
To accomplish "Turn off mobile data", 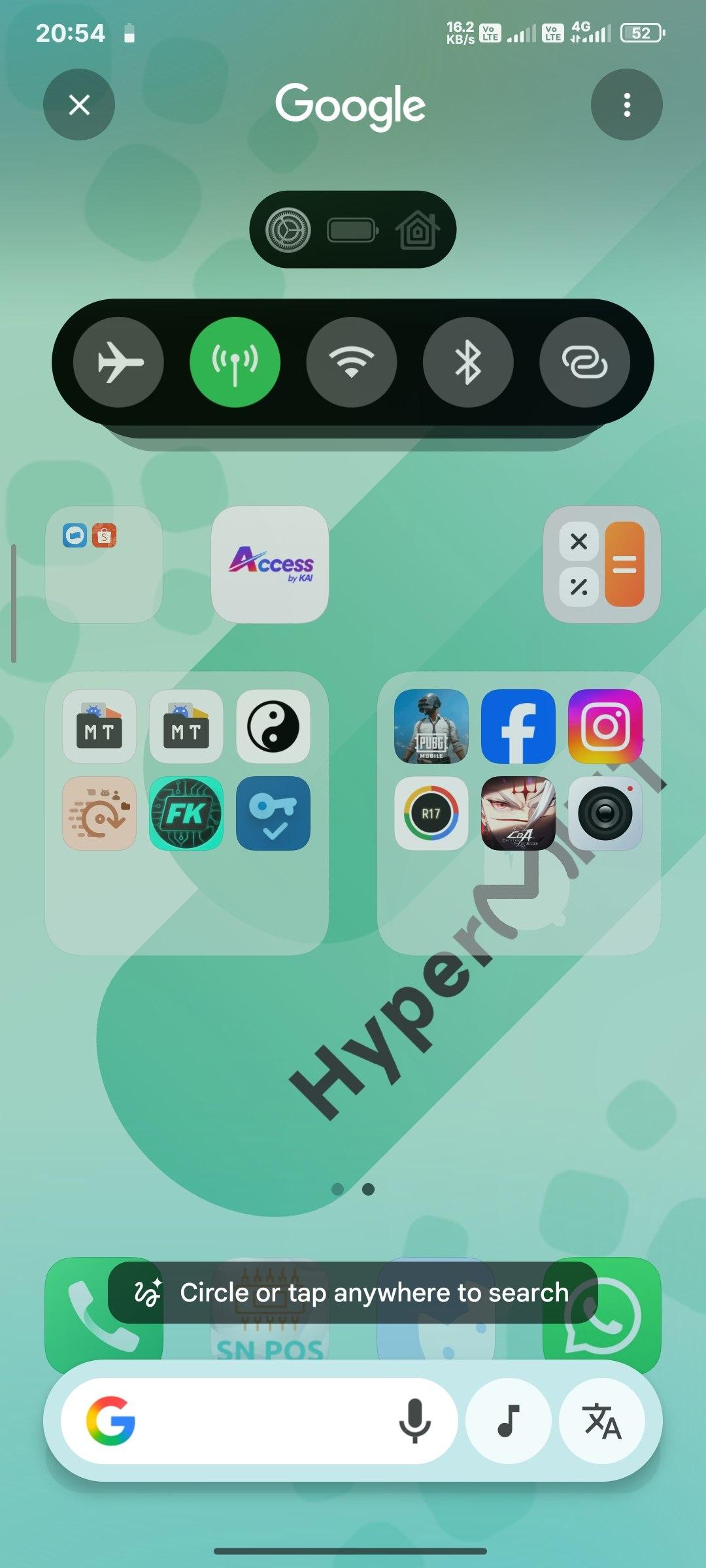I will [235, 362].
